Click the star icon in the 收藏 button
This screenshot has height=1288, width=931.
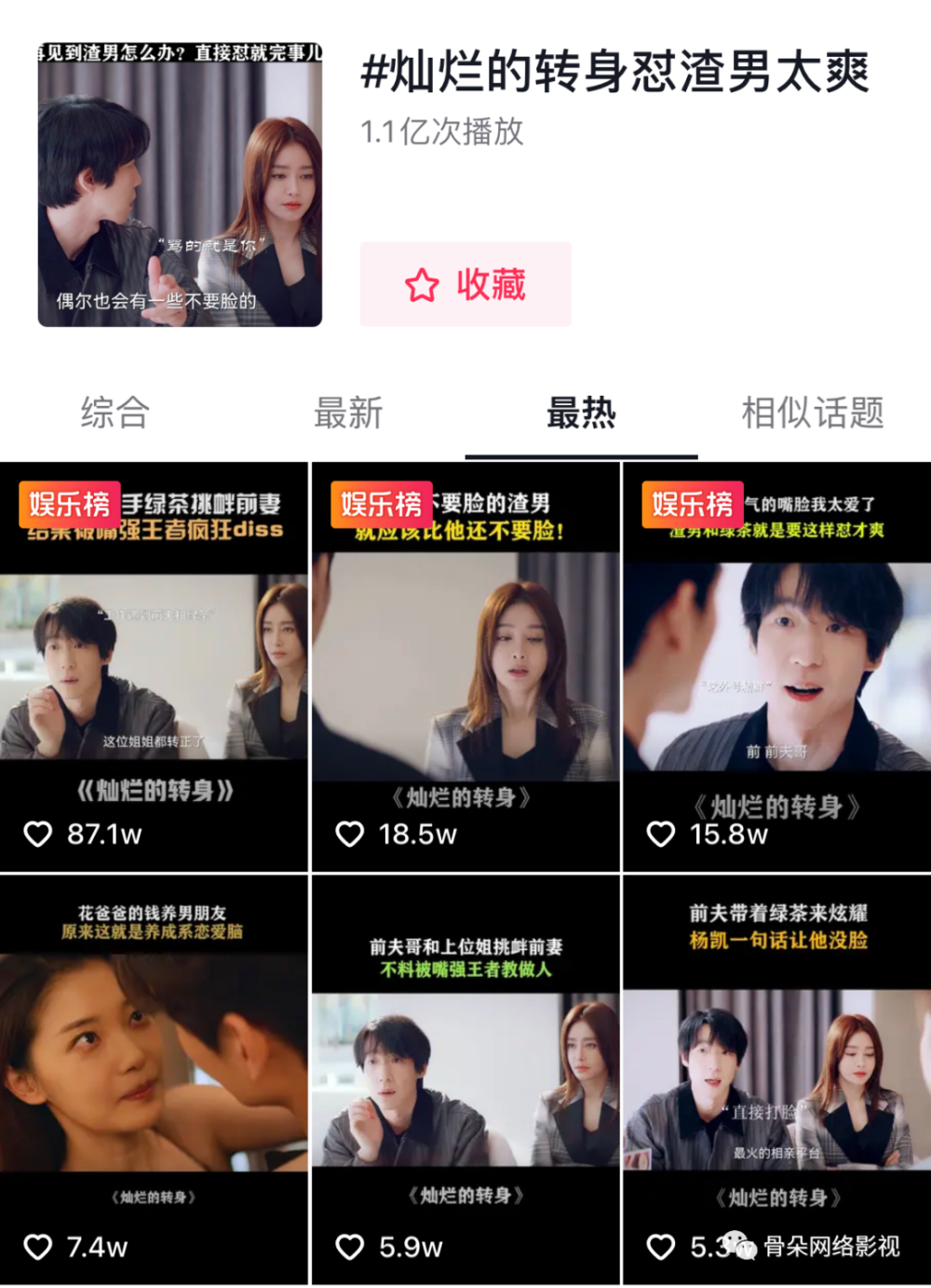[422, 286]
